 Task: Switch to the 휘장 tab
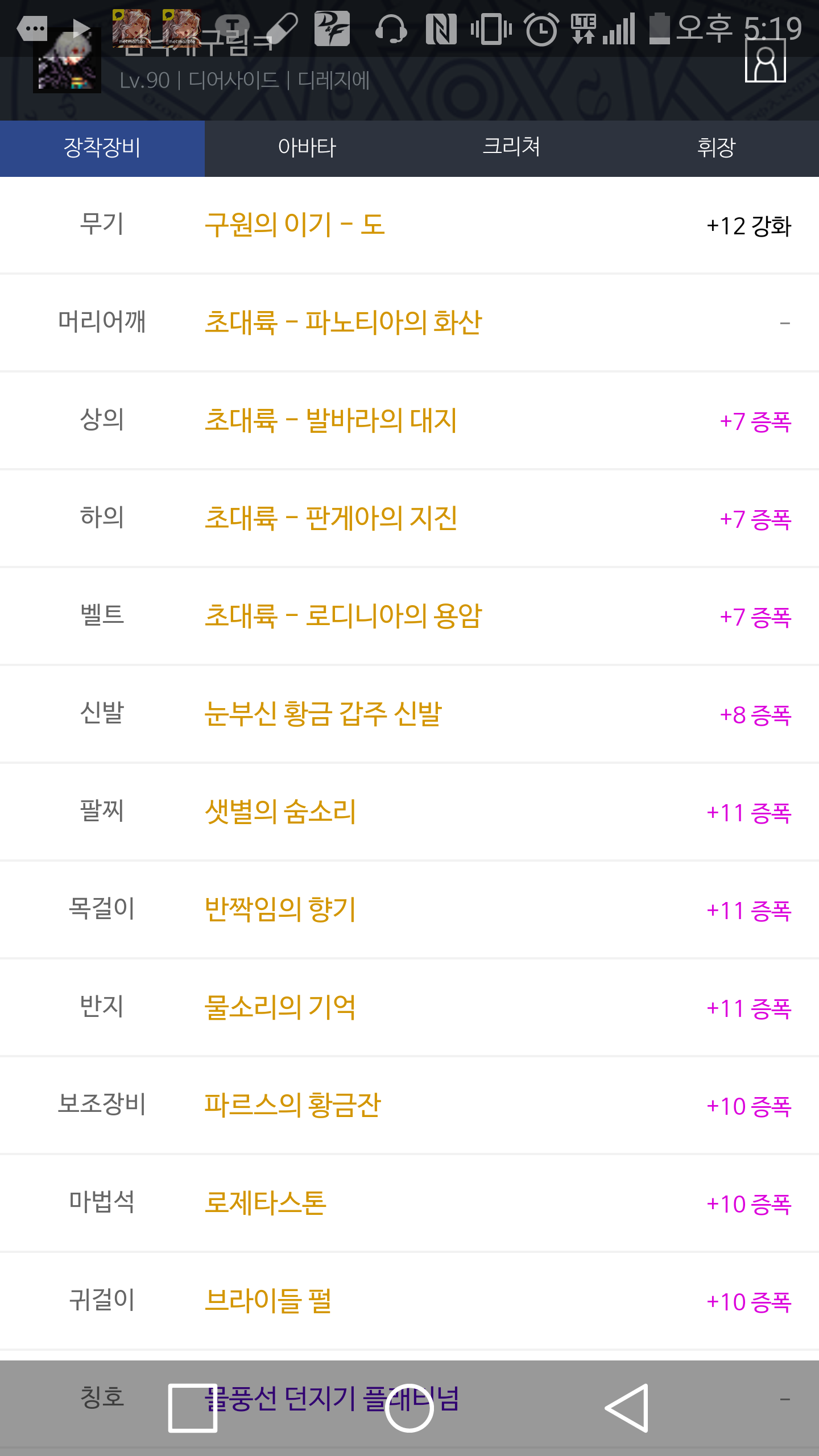click(x=717, y=148)
